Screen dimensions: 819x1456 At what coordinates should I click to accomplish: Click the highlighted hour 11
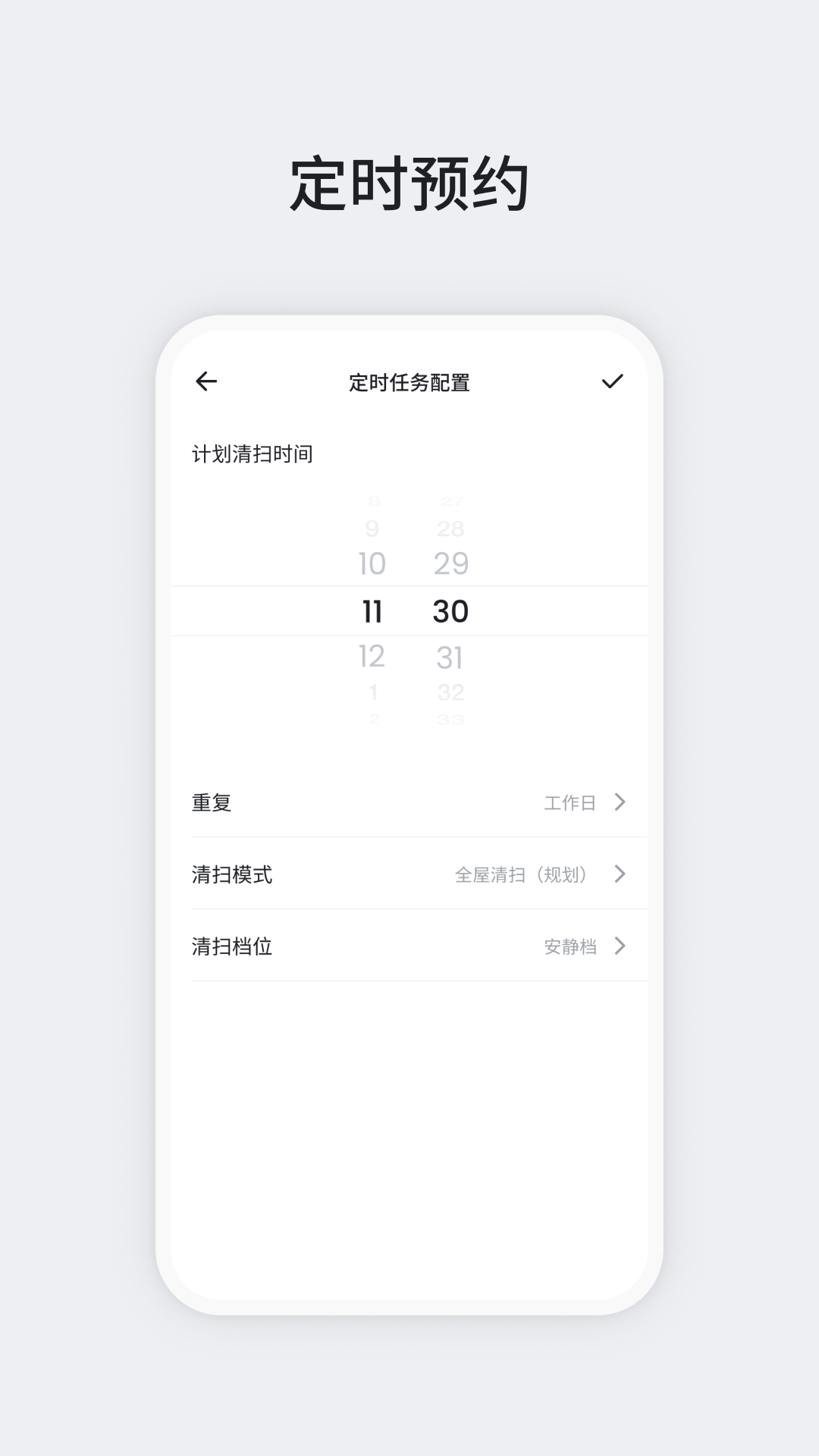(x=372, y=610)
